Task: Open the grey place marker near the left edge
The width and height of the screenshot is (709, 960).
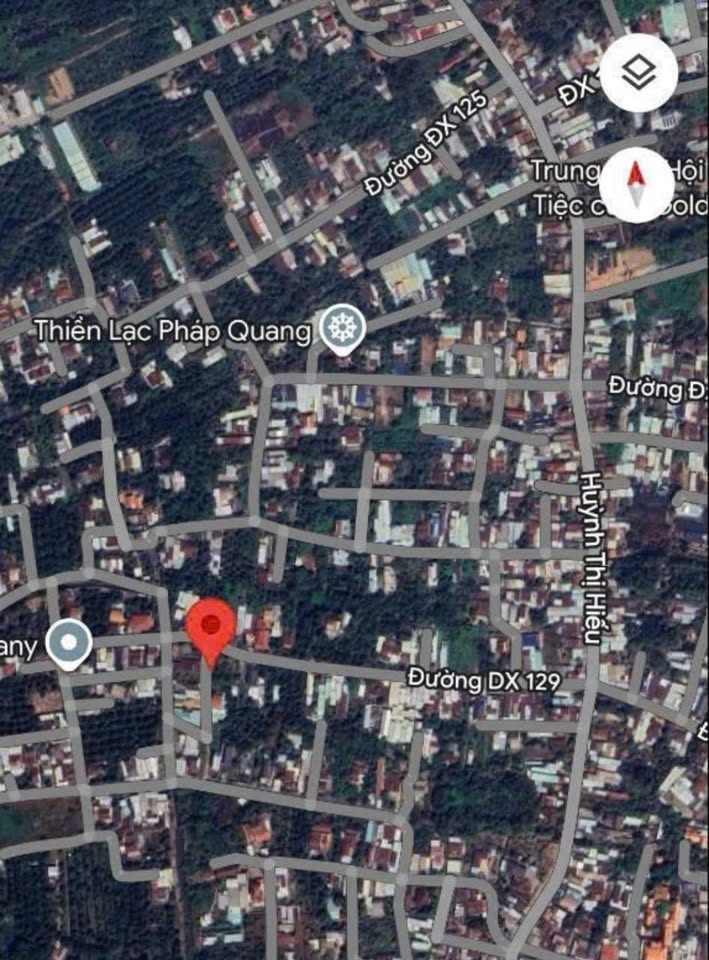Action: 69,644
